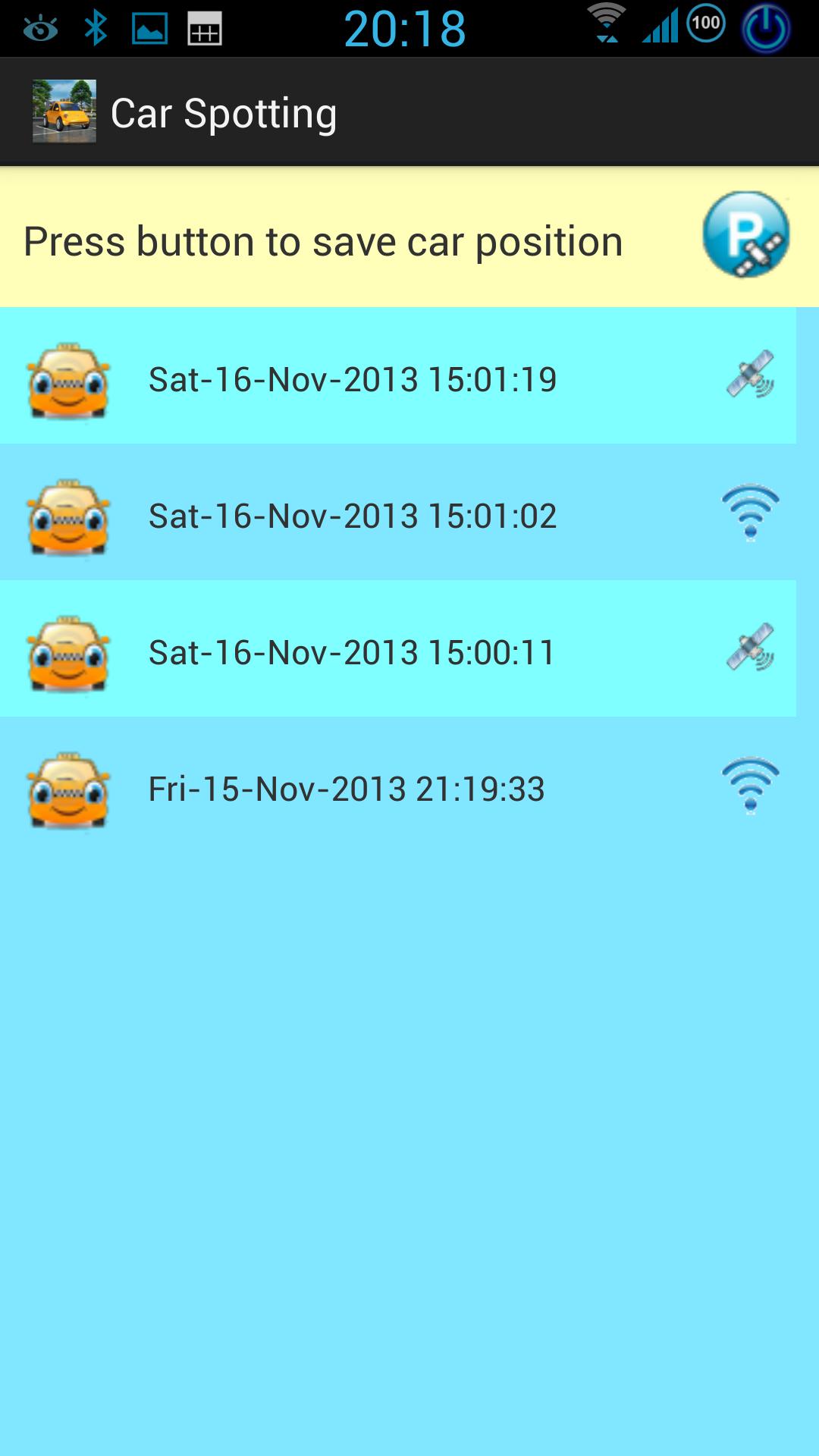Tap the parking button to save car position
The image size is (819, 1456).
(745, 235)
